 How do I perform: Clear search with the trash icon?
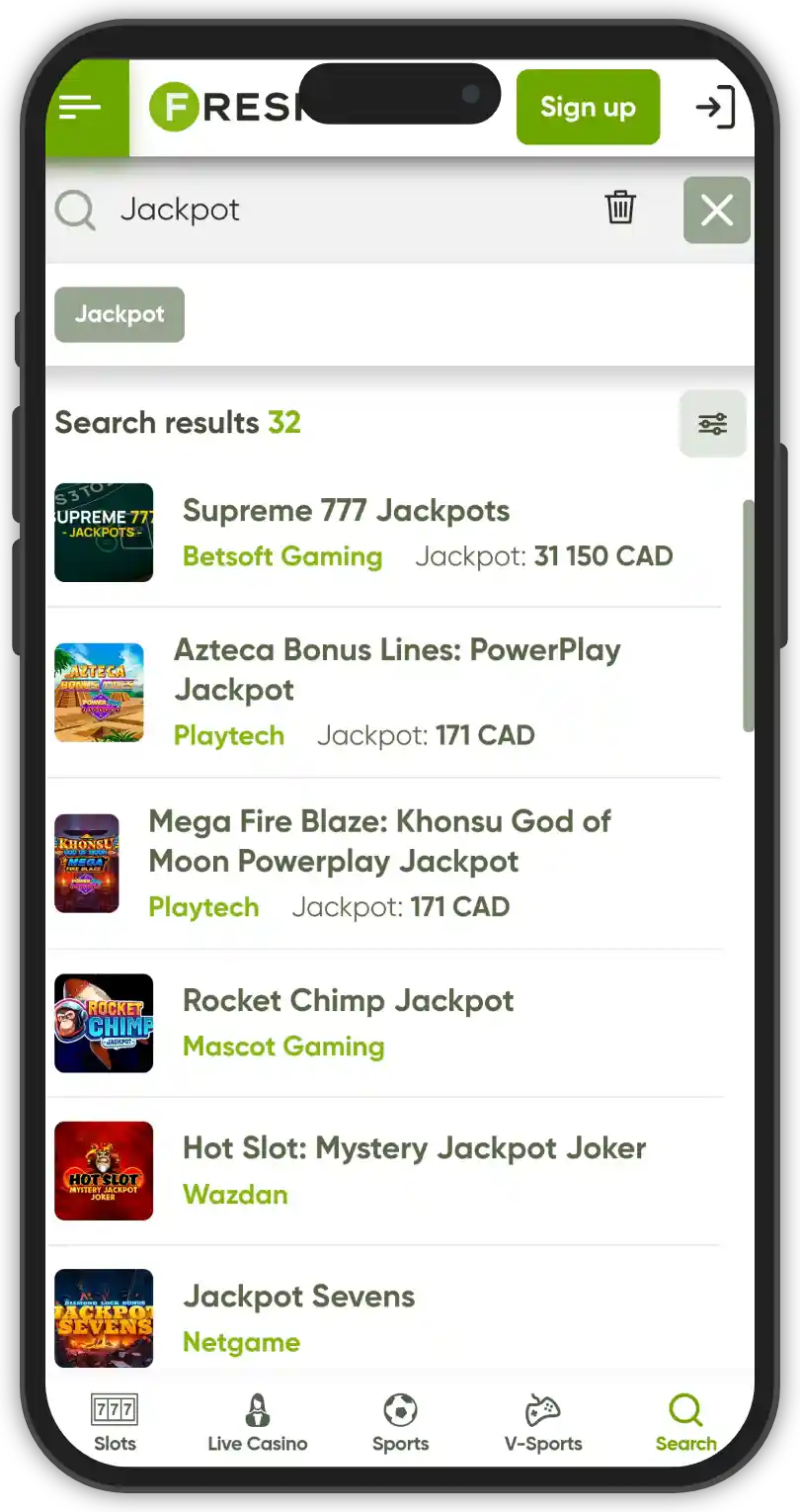tap(620, 209)
